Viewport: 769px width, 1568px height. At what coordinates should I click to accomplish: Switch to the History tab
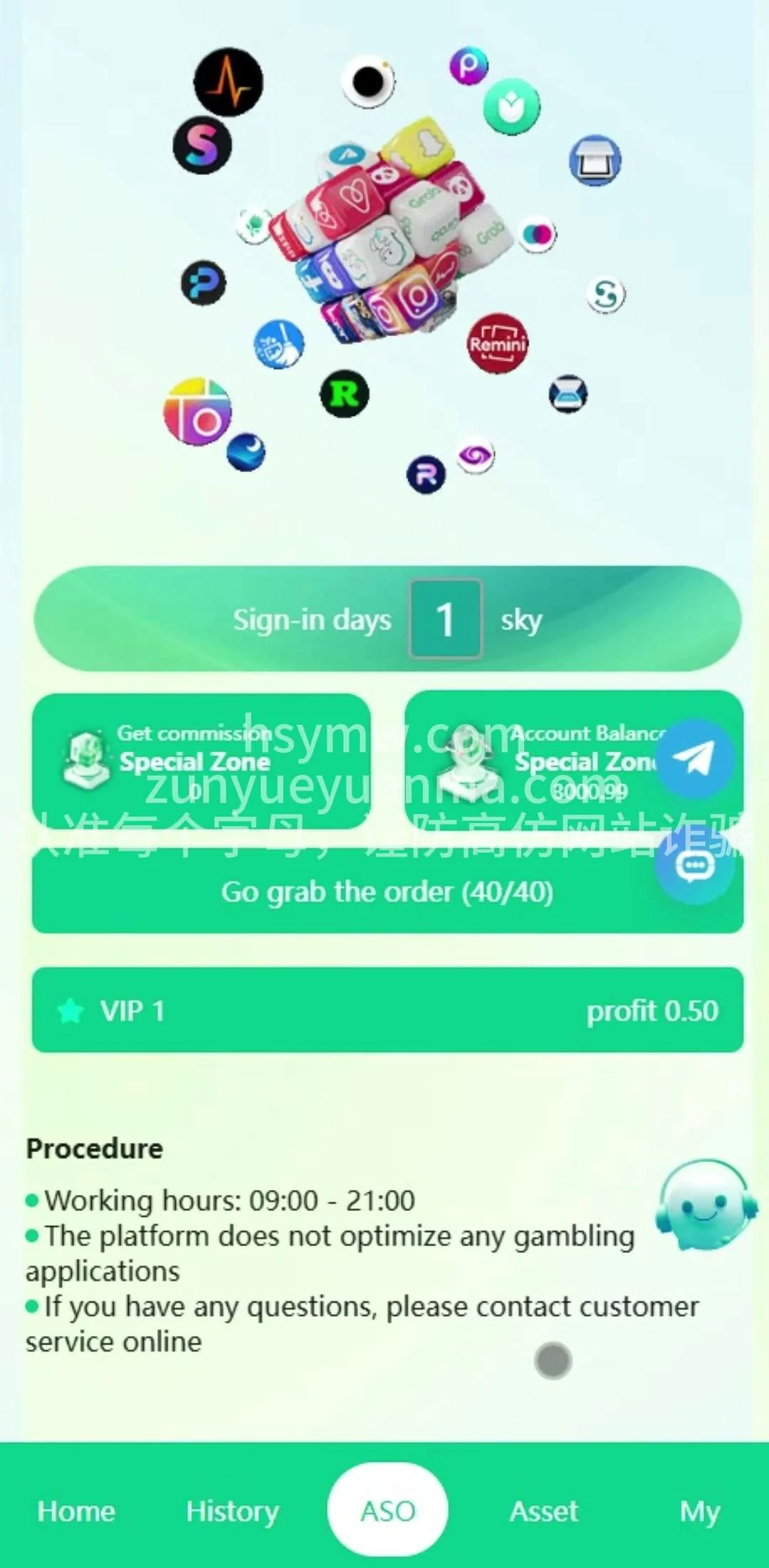tap(232, 1511)
